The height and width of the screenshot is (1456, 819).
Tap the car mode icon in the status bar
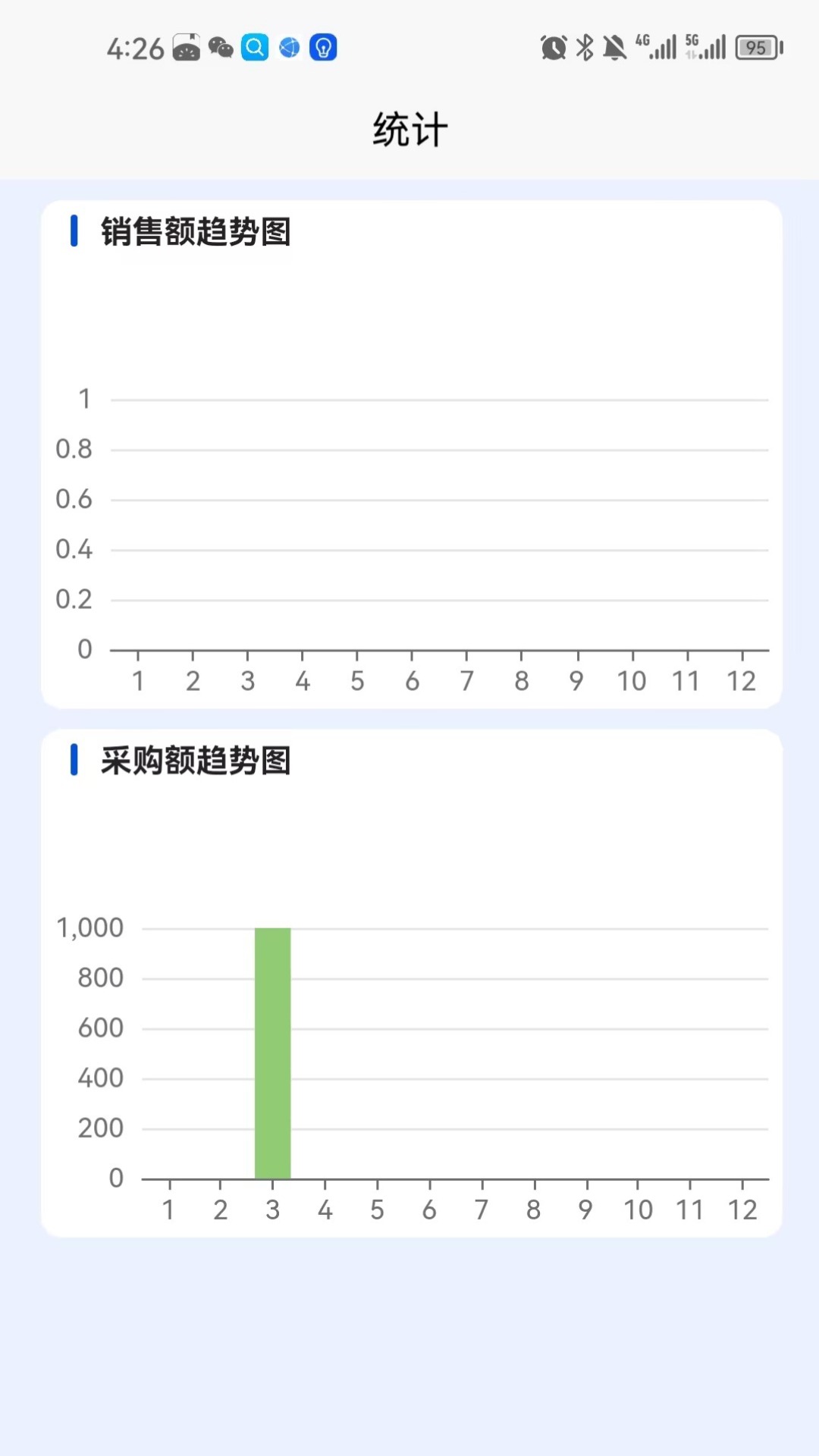pyautogui.click(x=185, y=48)
